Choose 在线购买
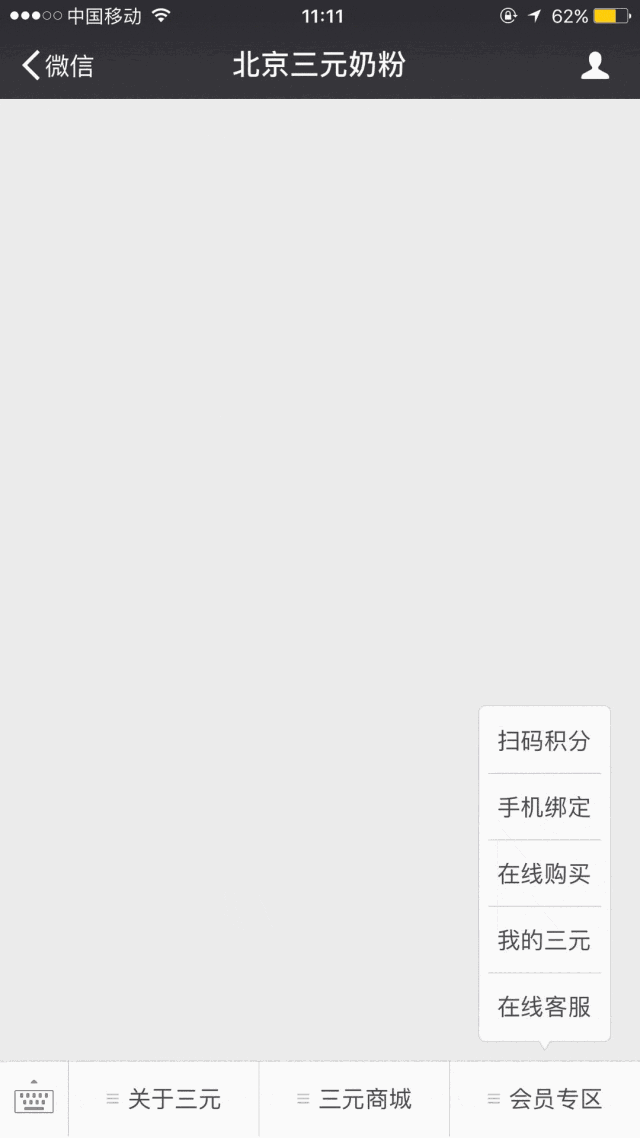 [544, 873]
